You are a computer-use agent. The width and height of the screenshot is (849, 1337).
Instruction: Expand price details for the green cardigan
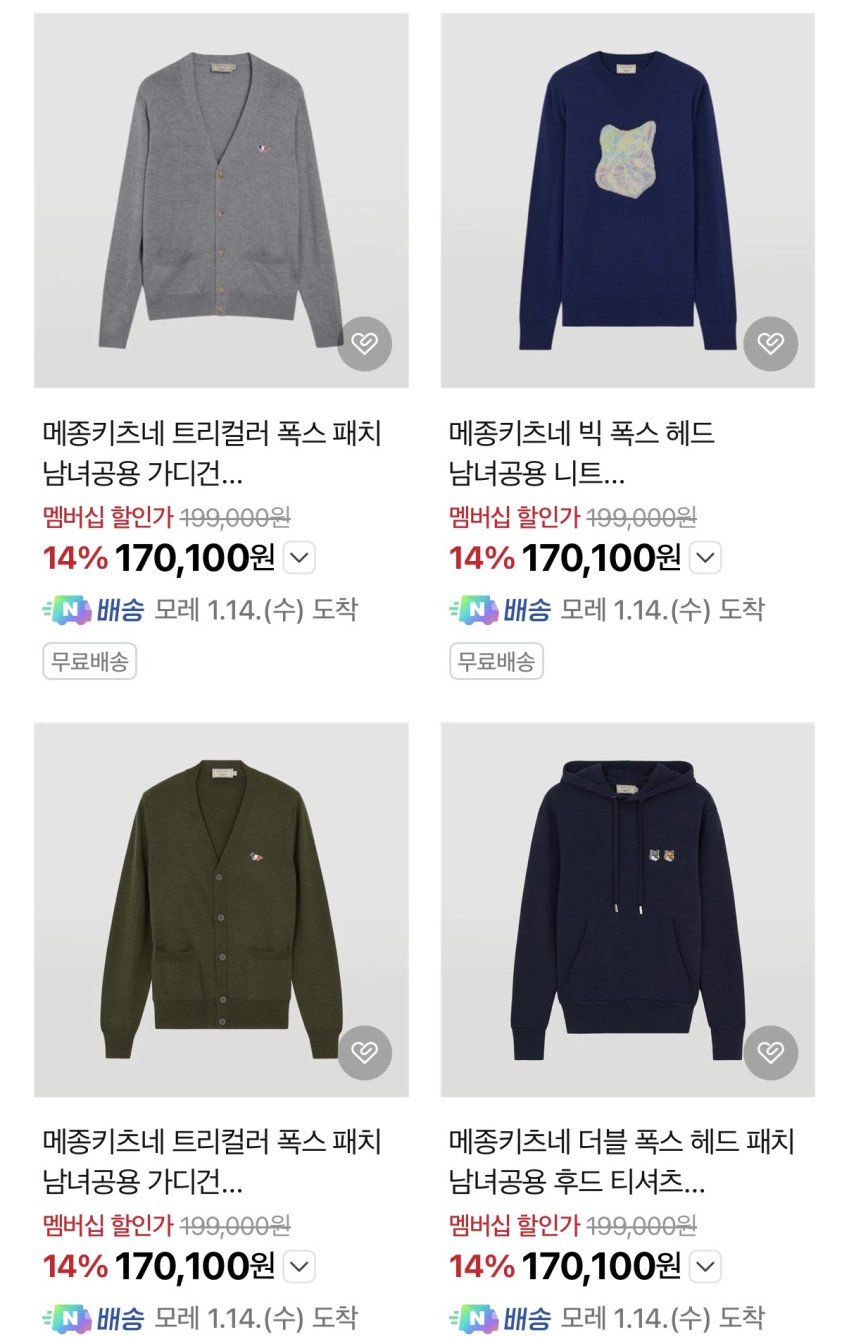tap(299, 1267)
